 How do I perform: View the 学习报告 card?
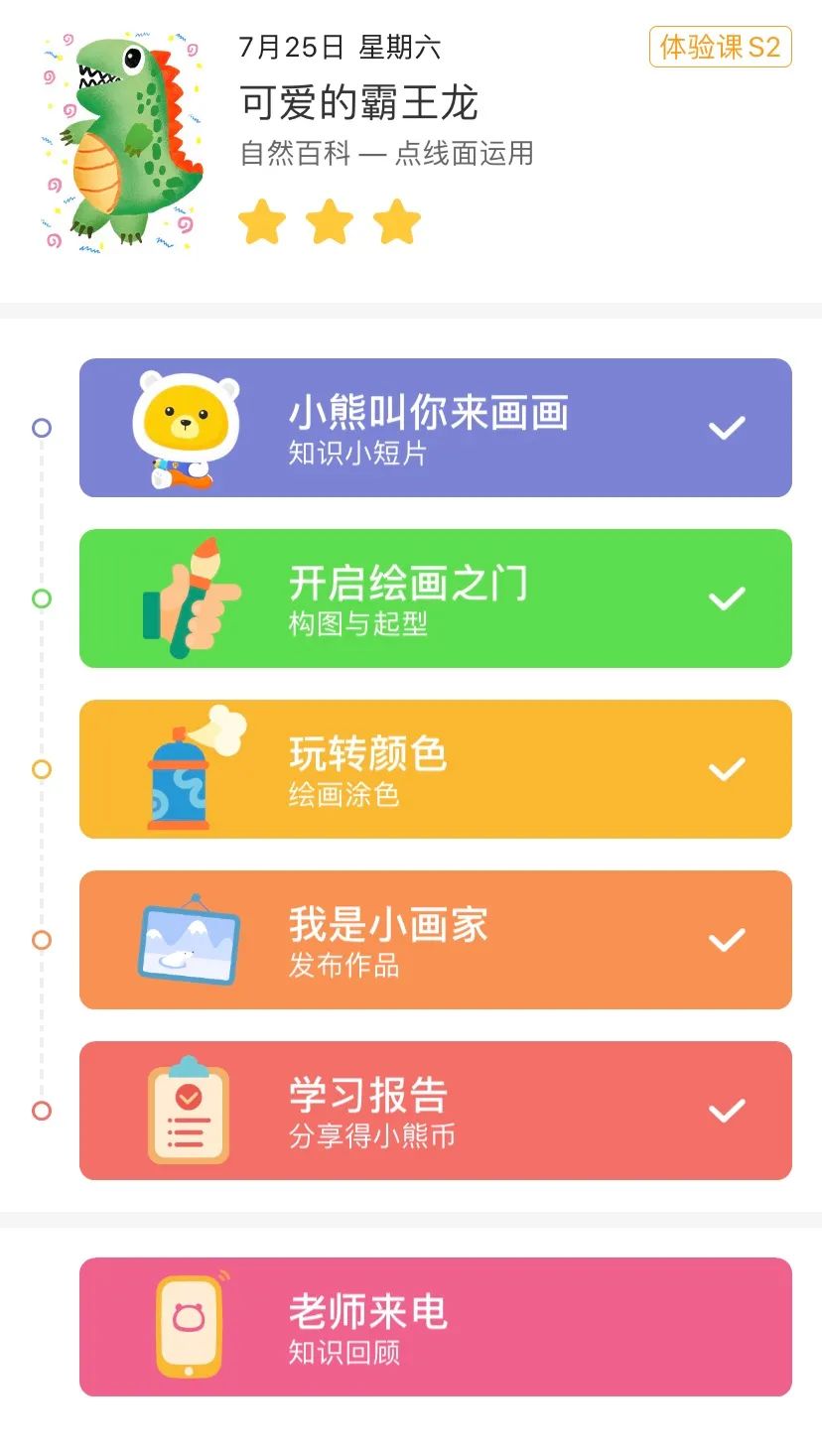pos(436,1111)
